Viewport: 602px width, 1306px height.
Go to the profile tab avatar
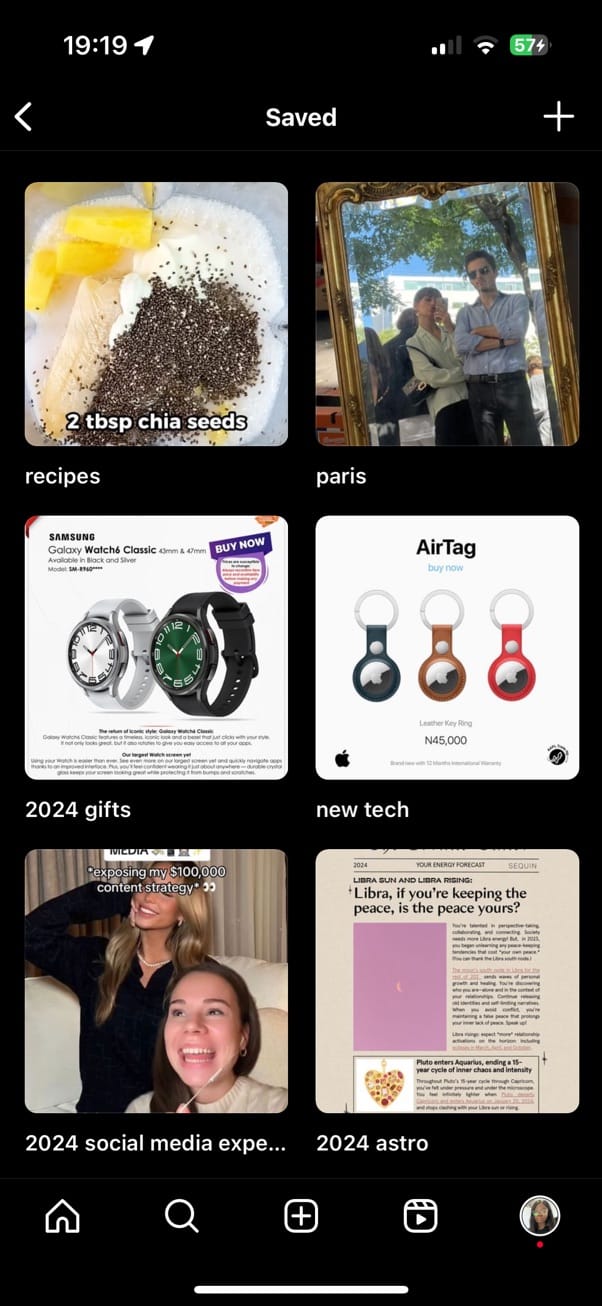539,1216
